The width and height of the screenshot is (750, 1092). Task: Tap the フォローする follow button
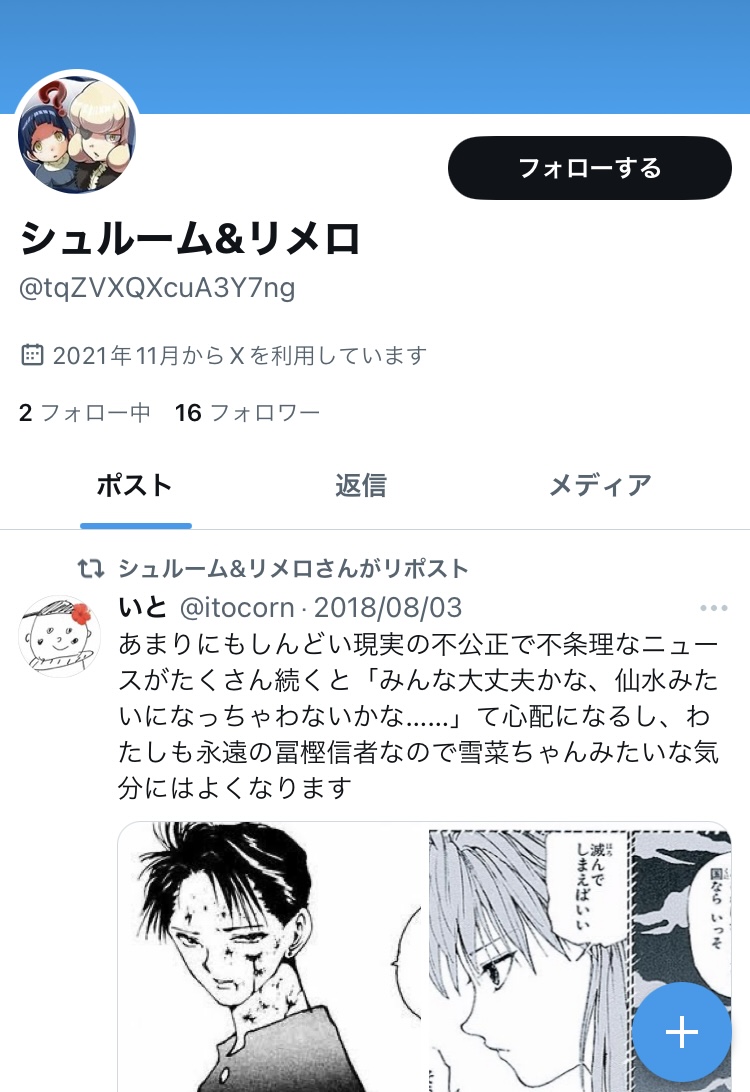pos(589,168)
